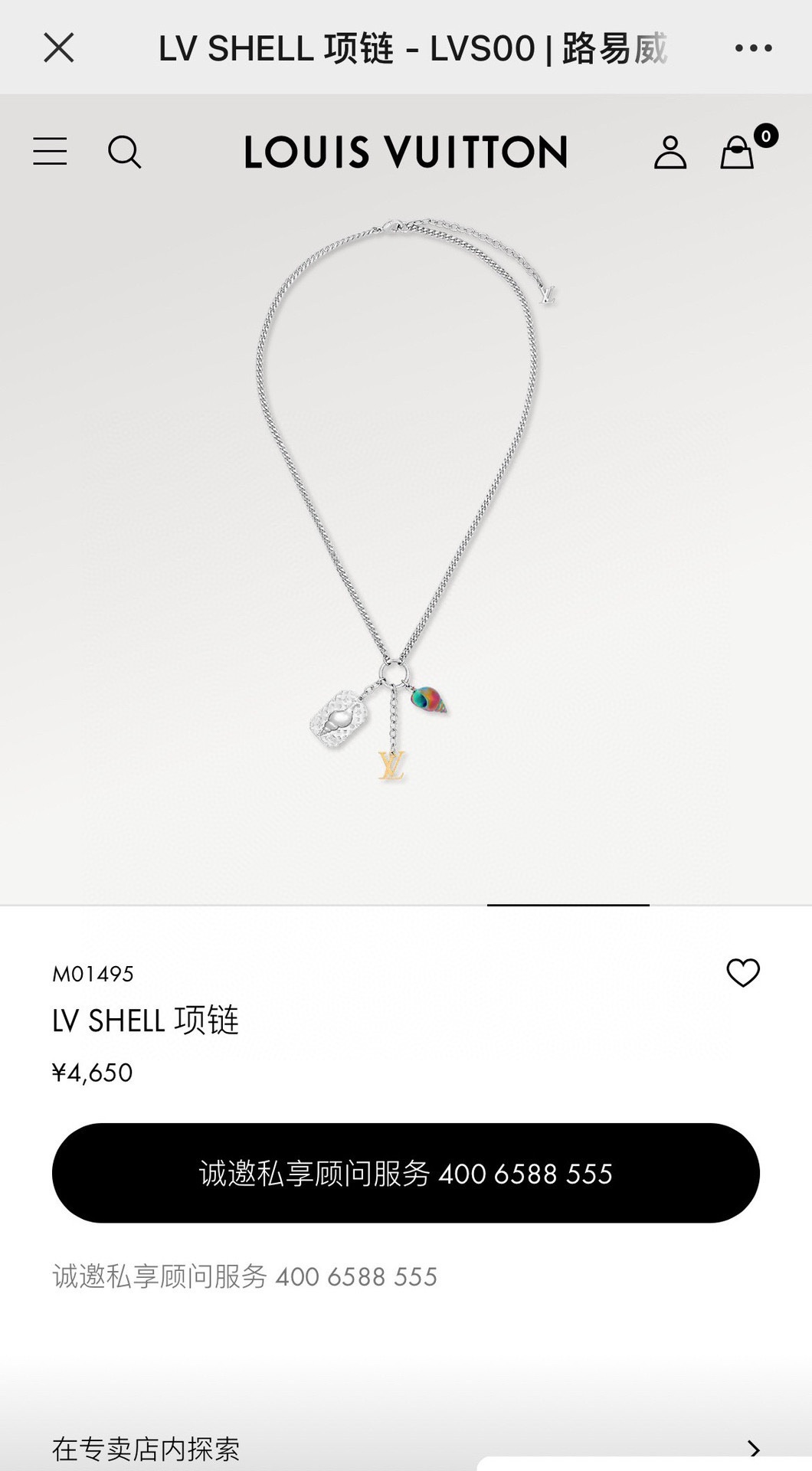Screen dimensions: 812x1471
Task: Open the site search
Action: click(x=124, y=152)
